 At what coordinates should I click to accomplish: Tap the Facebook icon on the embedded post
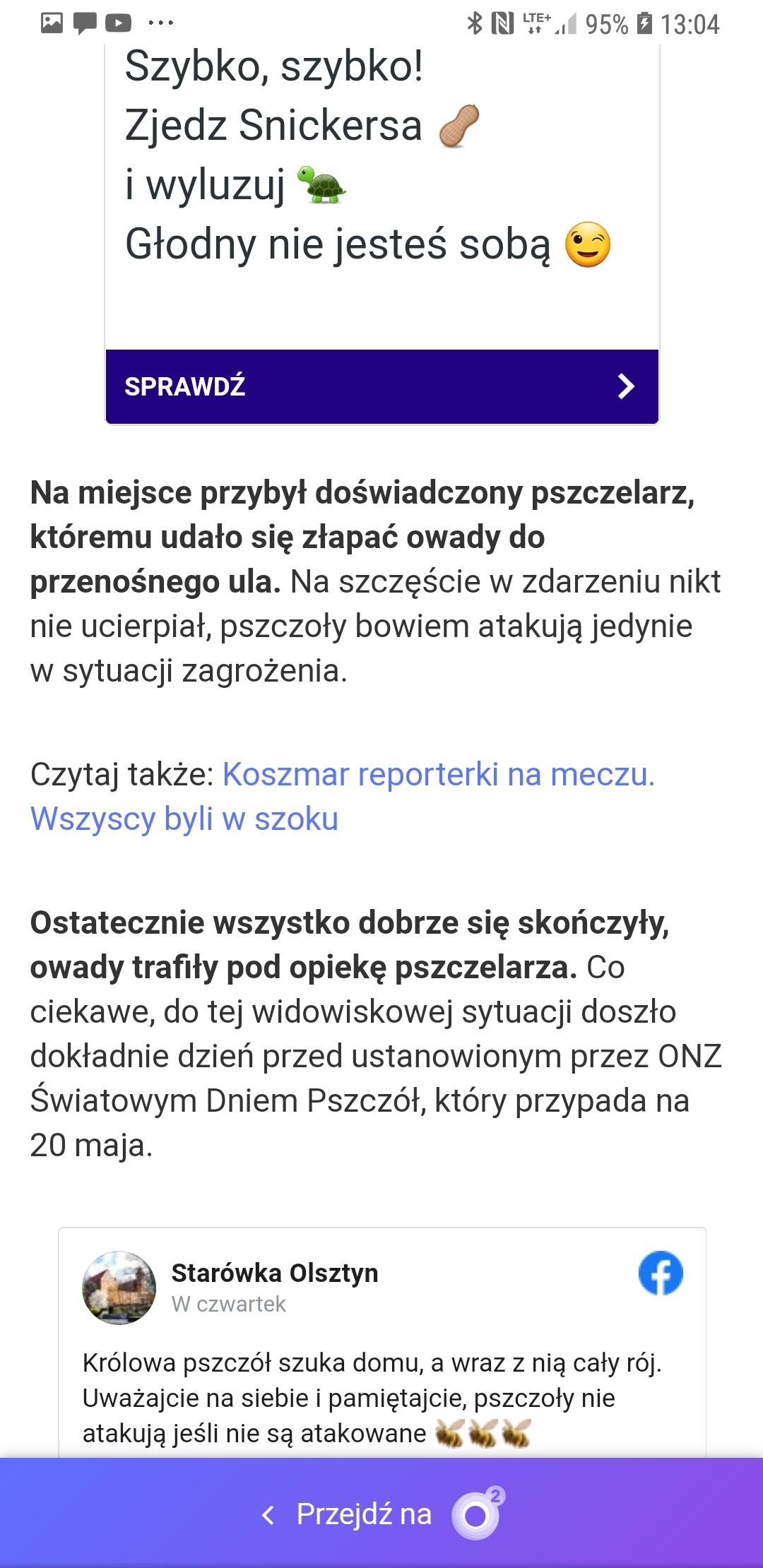tap(661, 1273)
